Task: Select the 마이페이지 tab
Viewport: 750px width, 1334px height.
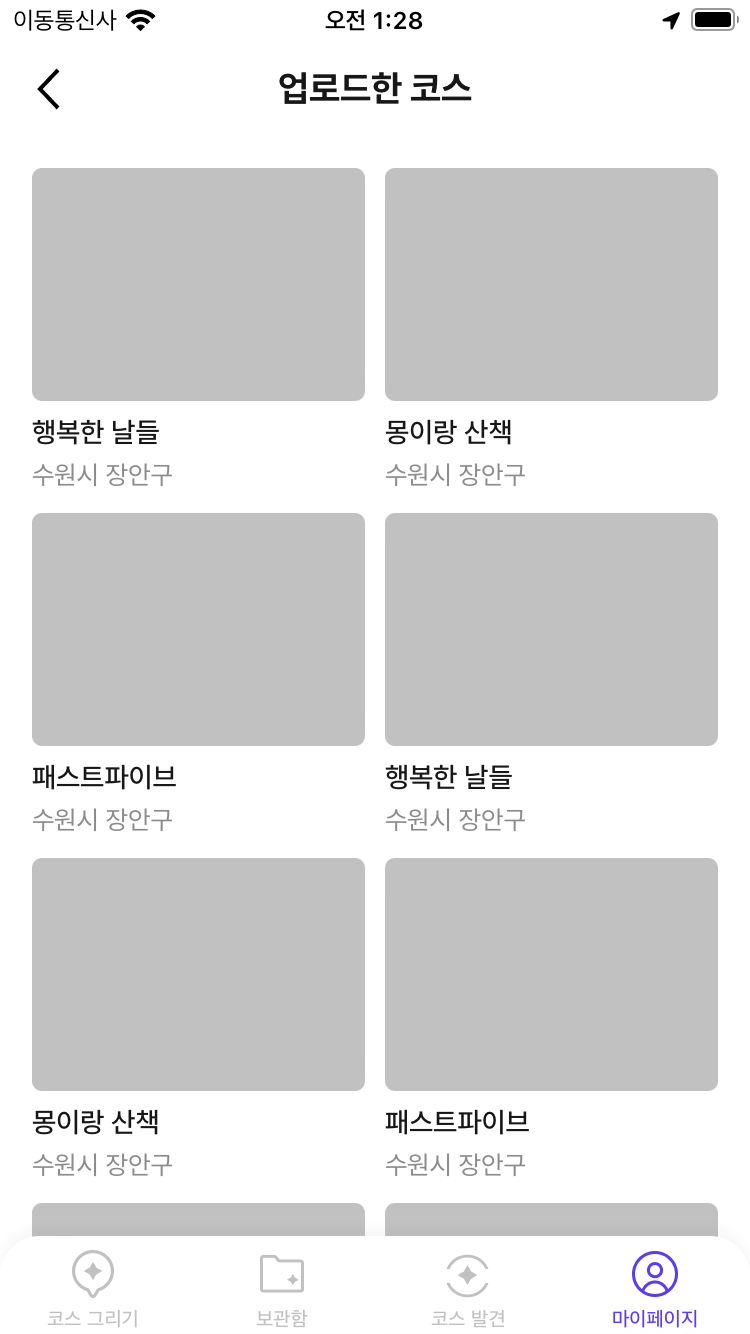Action: pos(655,1288)
